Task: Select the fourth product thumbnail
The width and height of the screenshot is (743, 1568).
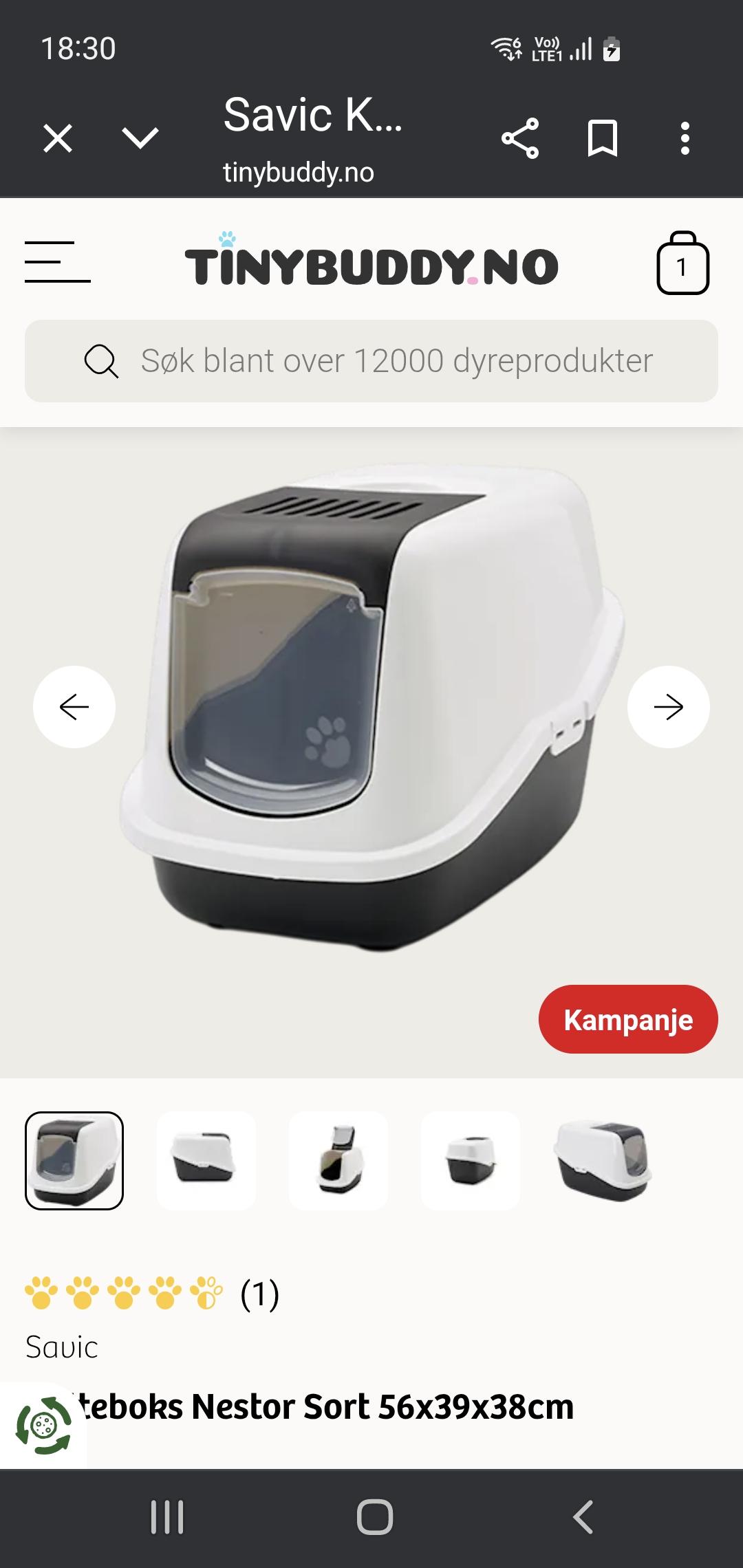Action: [x=470, y=1161]
